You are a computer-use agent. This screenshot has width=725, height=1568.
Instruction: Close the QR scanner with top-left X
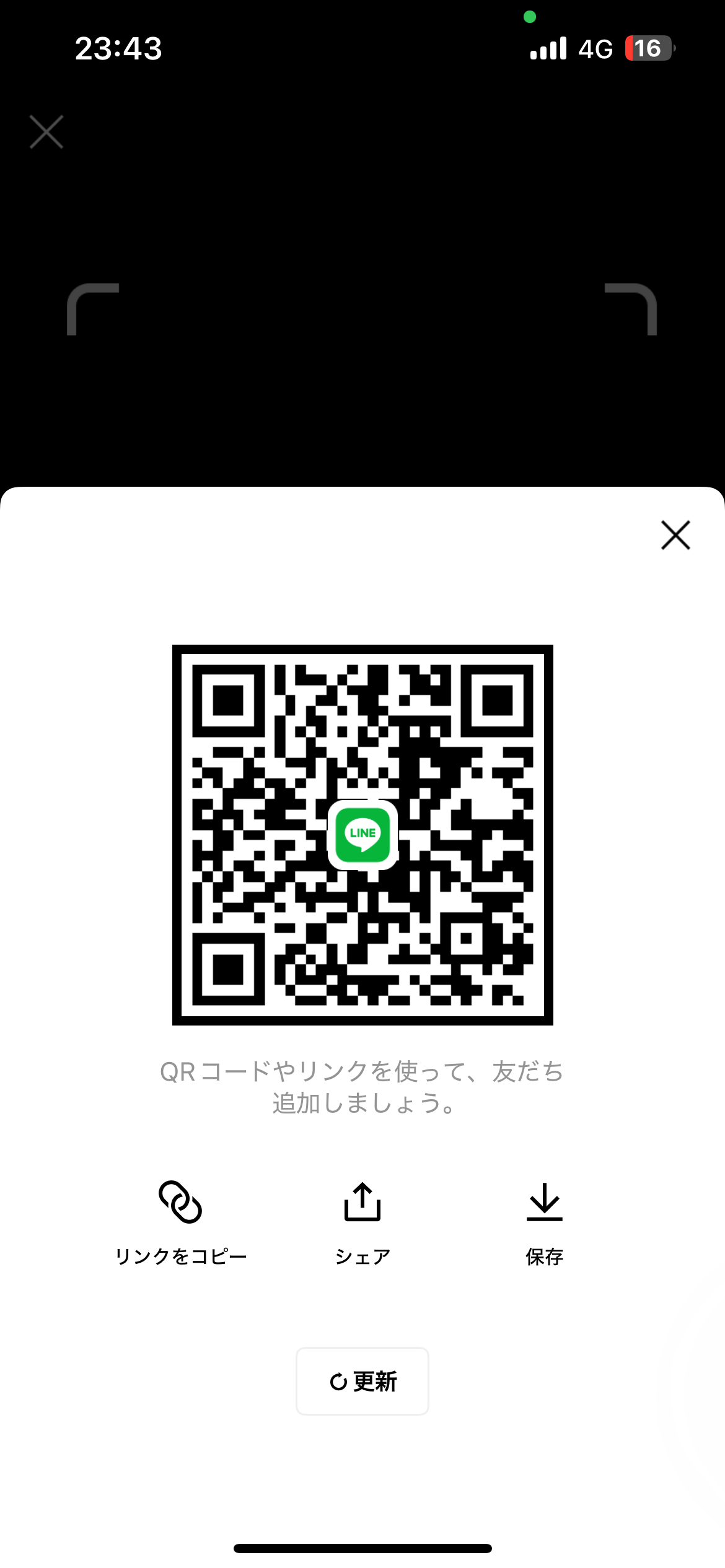point(46,132)
